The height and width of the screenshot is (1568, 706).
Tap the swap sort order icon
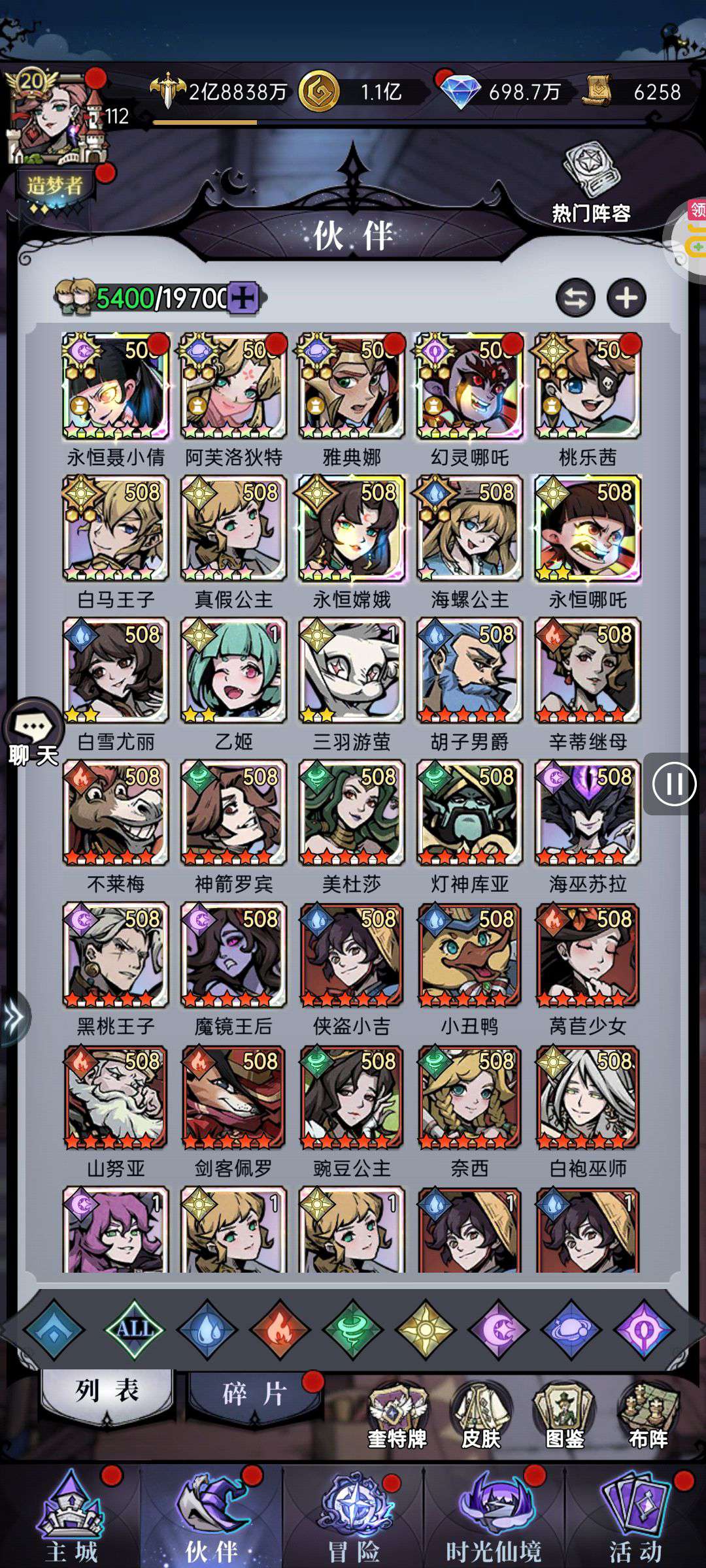coord(575,298)
